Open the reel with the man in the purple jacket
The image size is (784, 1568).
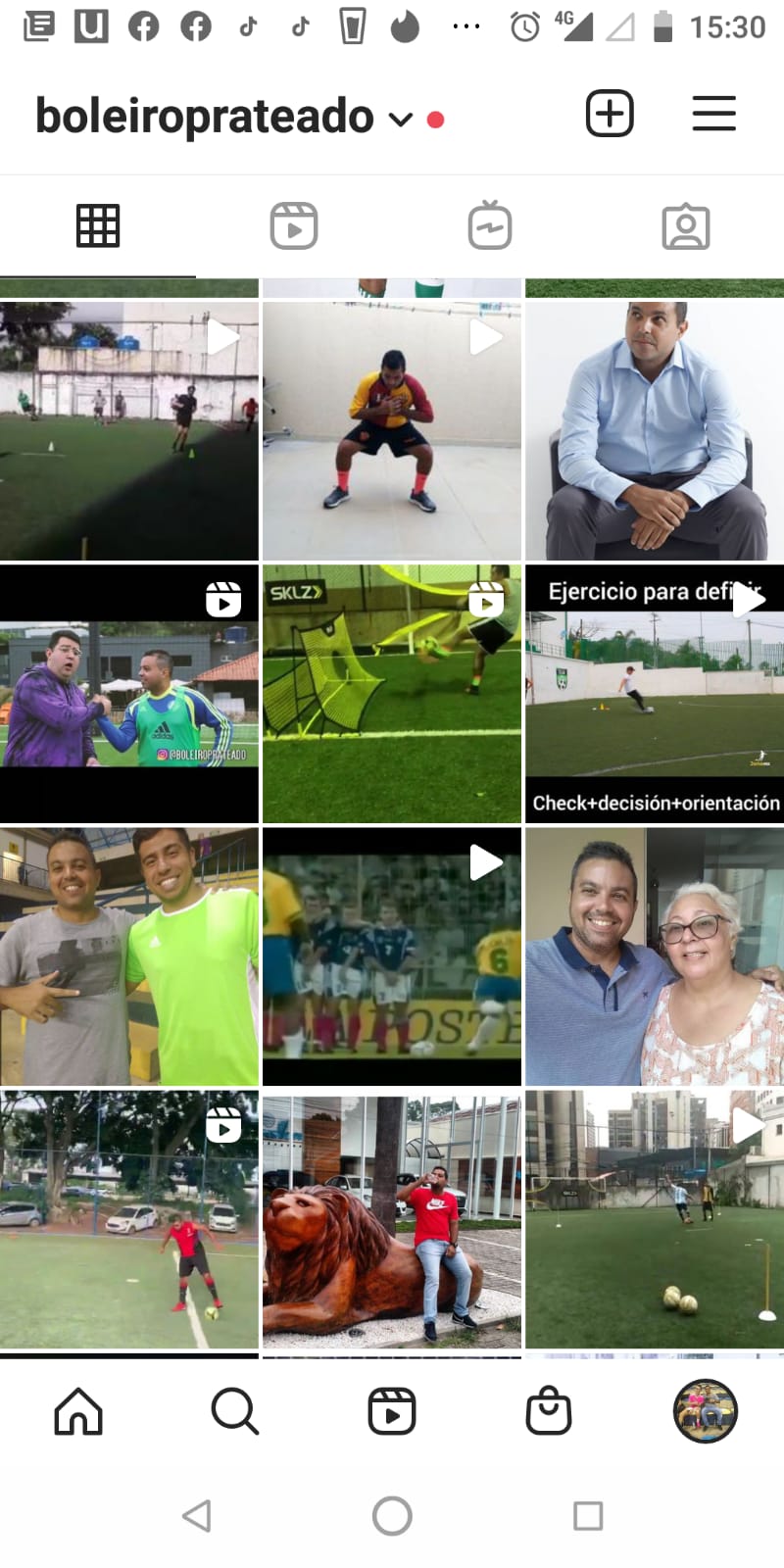click(x=129, y=694)
